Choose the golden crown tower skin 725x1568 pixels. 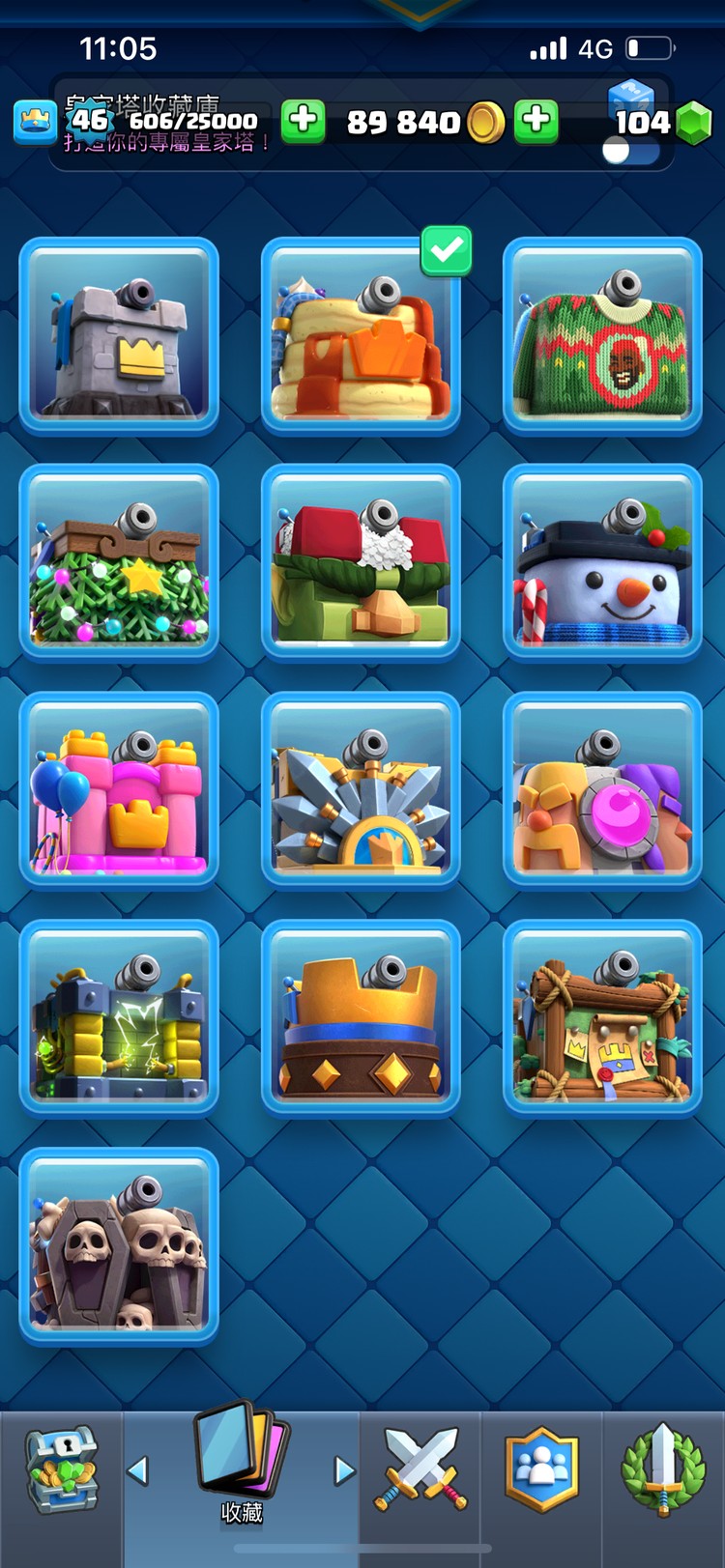pos(361,1017)
